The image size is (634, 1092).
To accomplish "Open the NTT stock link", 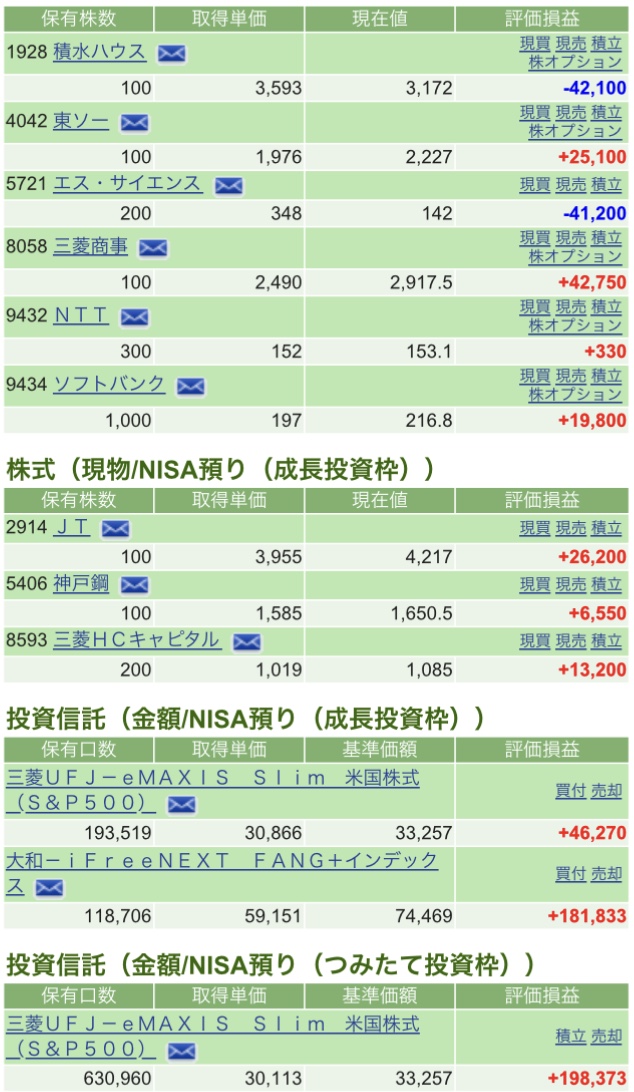I will click(x=82, y=315).
